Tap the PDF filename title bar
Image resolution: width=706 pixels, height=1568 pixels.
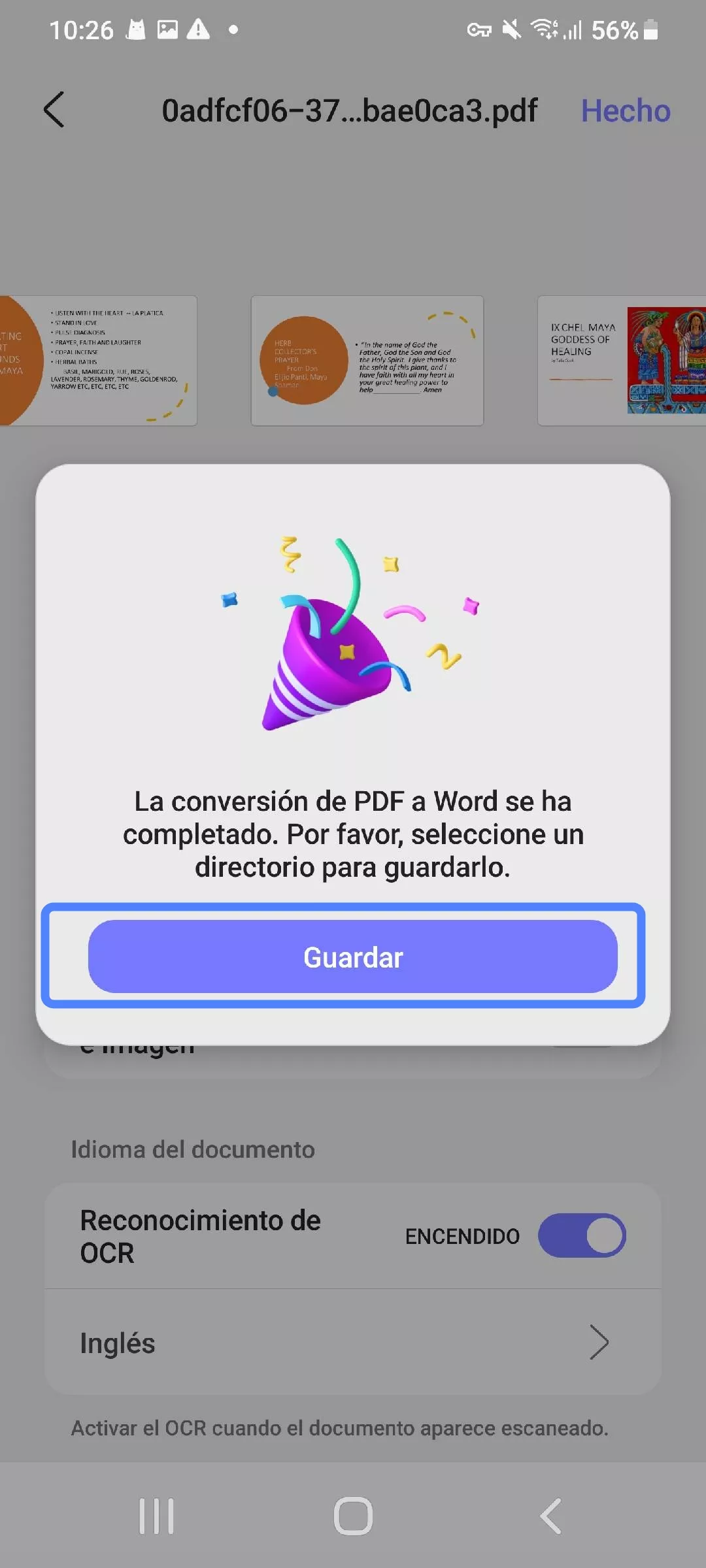(350, 111)
